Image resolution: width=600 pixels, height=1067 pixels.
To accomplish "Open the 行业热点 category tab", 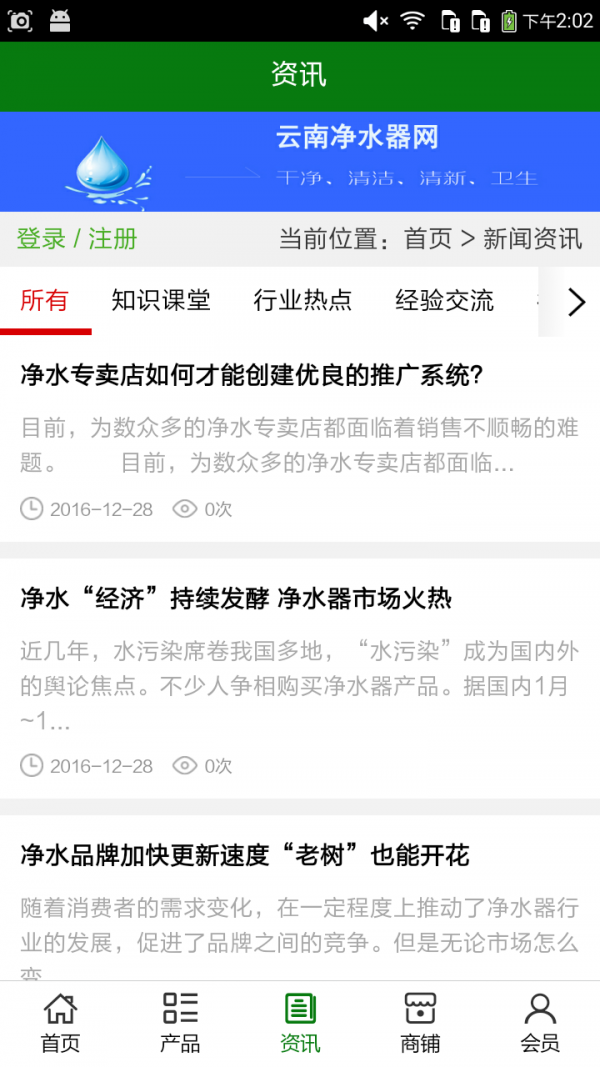I will (x=303, y=300).
